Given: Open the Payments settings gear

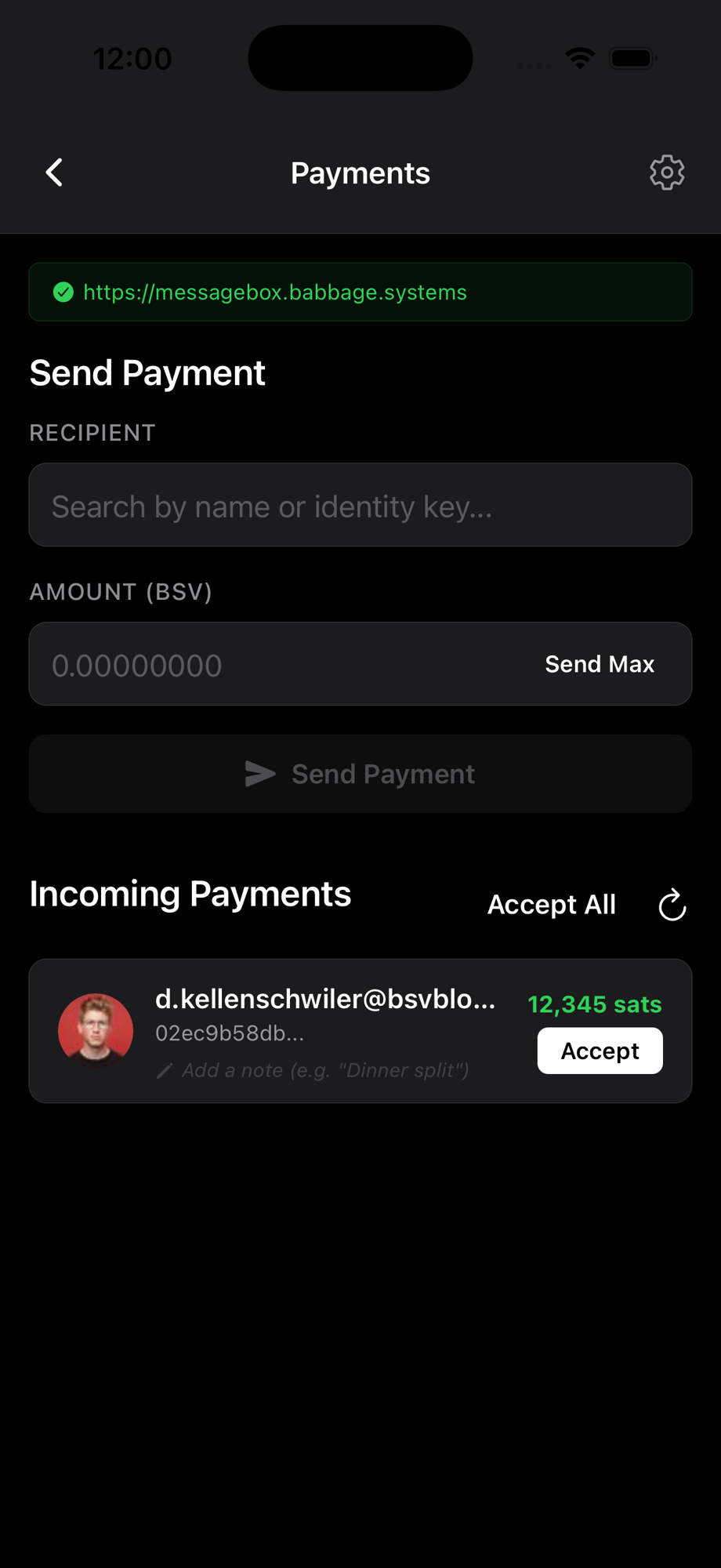Looking at the screenshot, I should pos(667,172).
